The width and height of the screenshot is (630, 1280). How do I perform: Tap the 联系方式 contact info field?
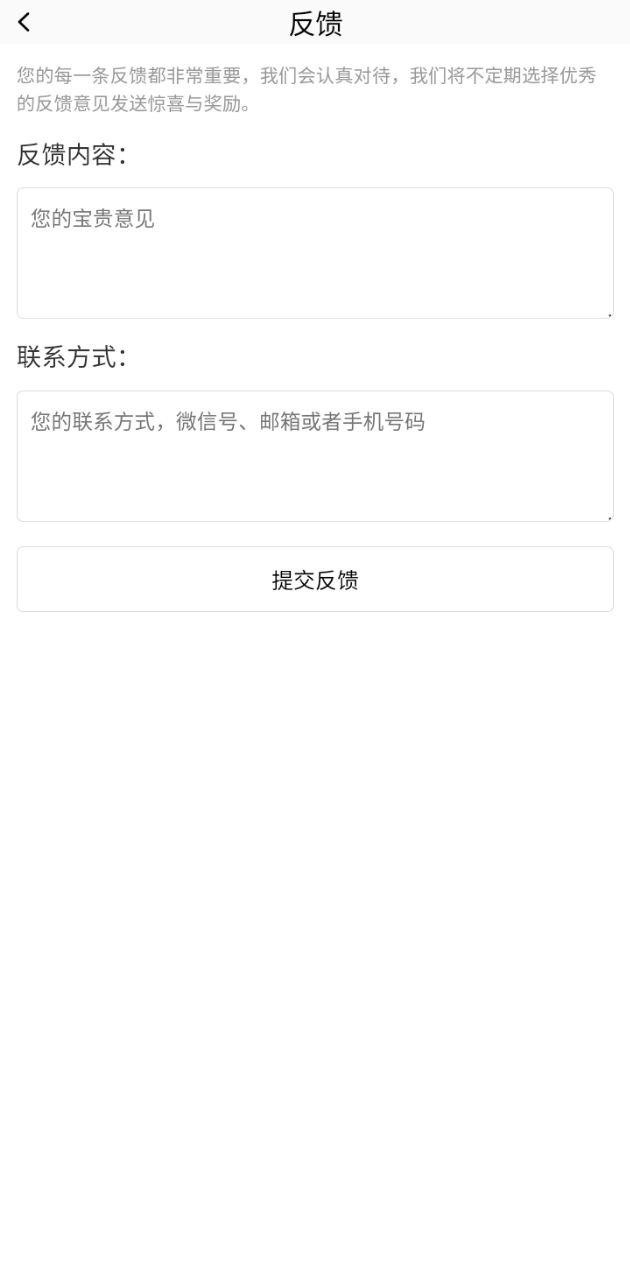coord(315,456)
